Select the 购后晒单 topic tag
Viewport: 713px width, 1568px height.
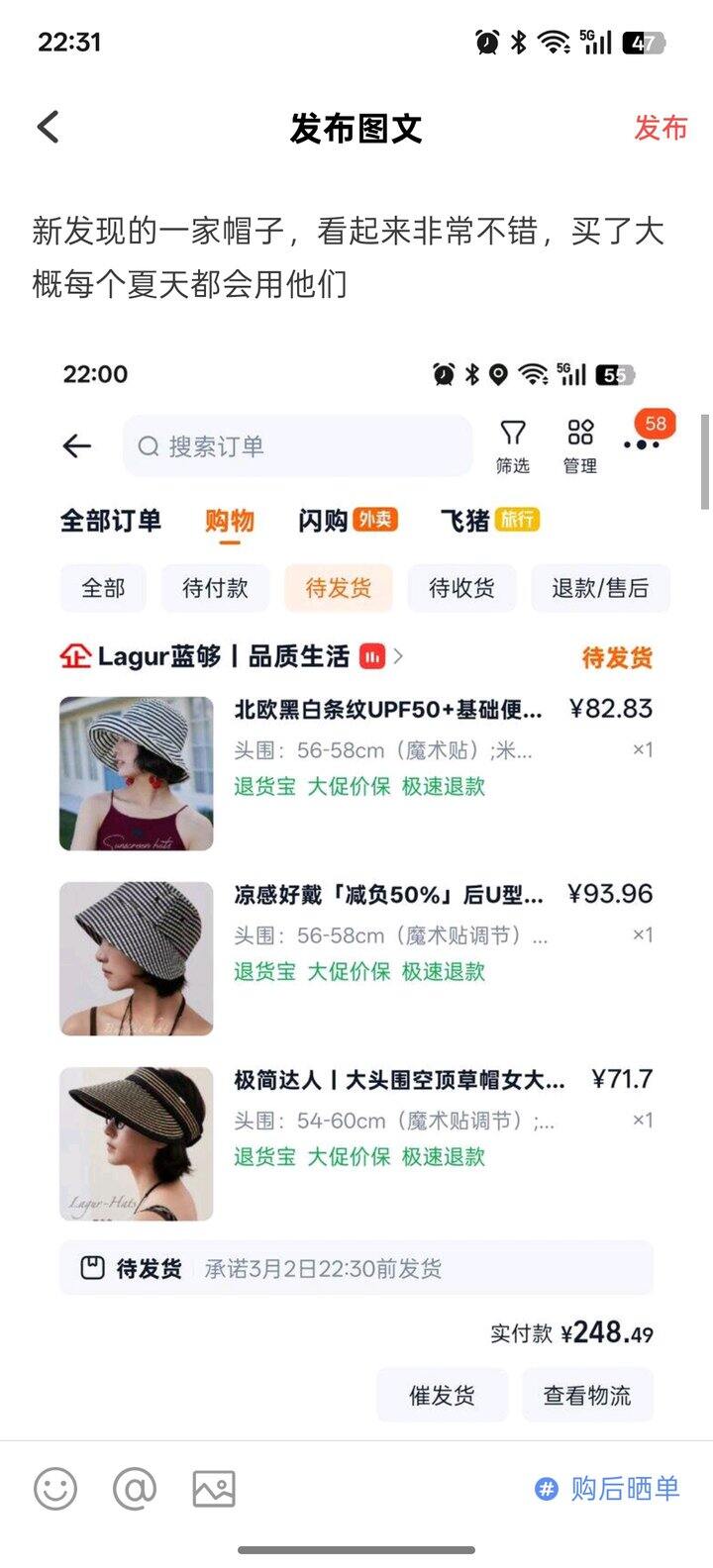(608, 1488)
